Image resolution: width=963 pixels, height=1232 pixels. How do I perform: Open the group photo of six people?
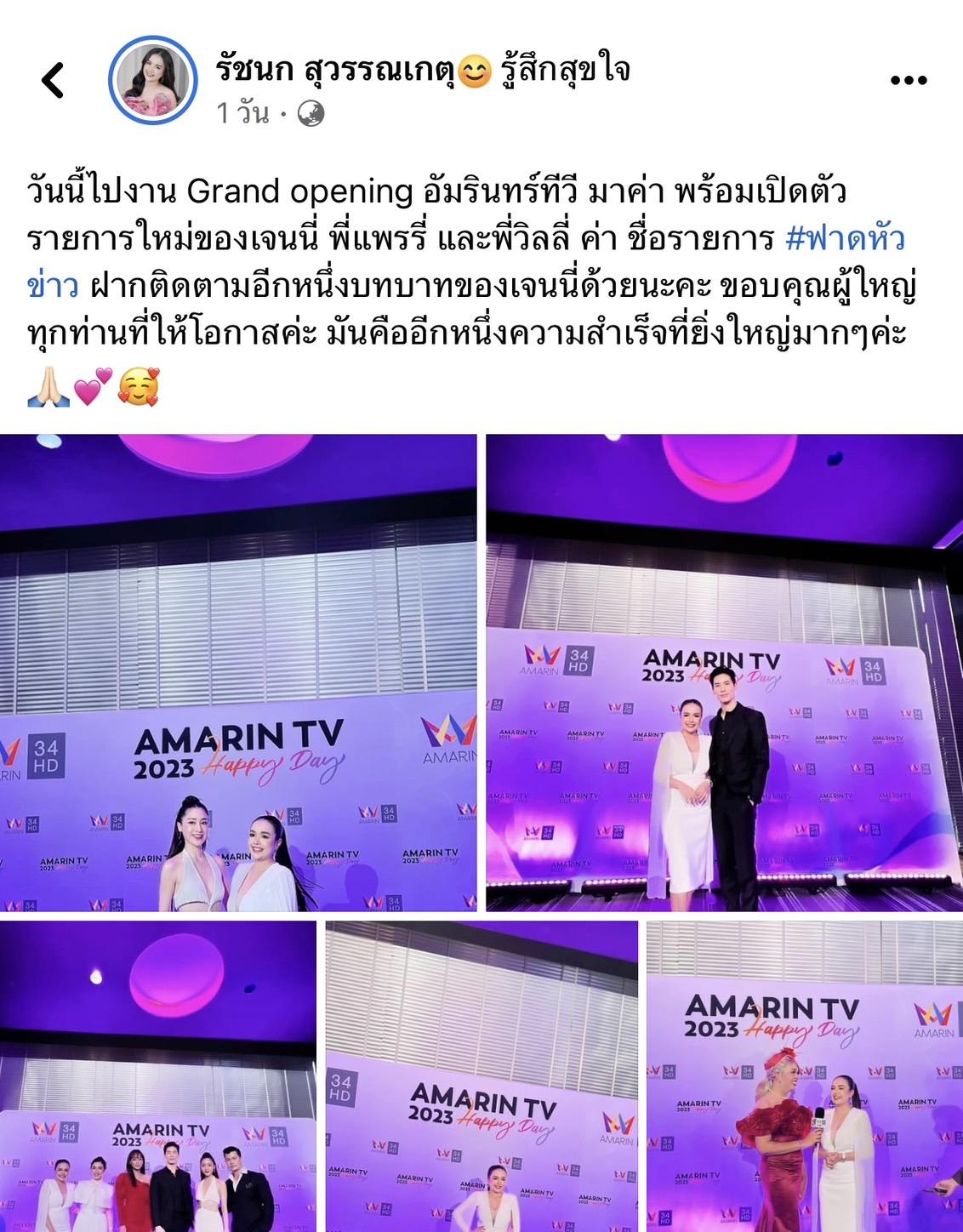[158, 1076]
